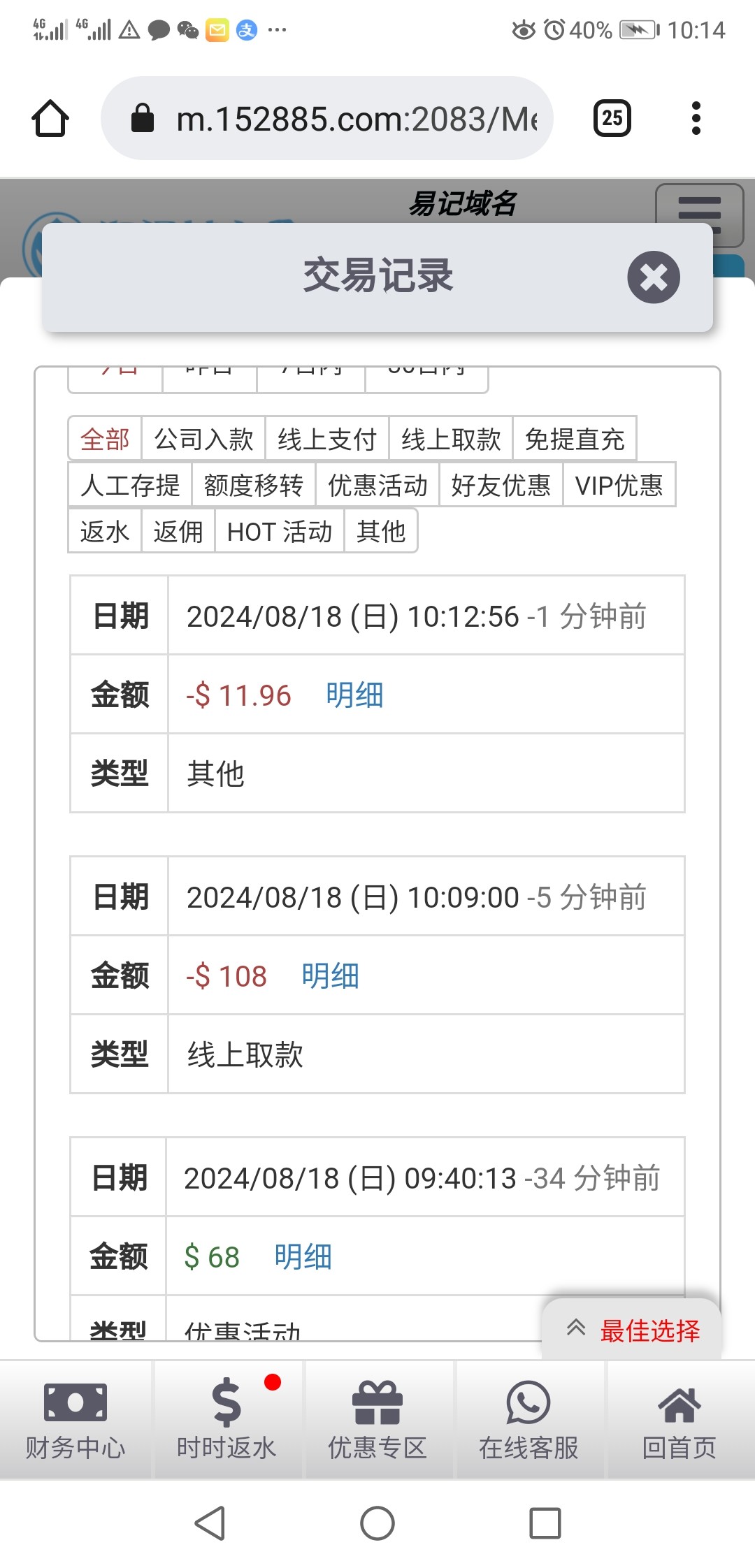The width and height of the screenshot is (755, 1568).
Task: Open the browser tab switcher
Action: point(612,118)
